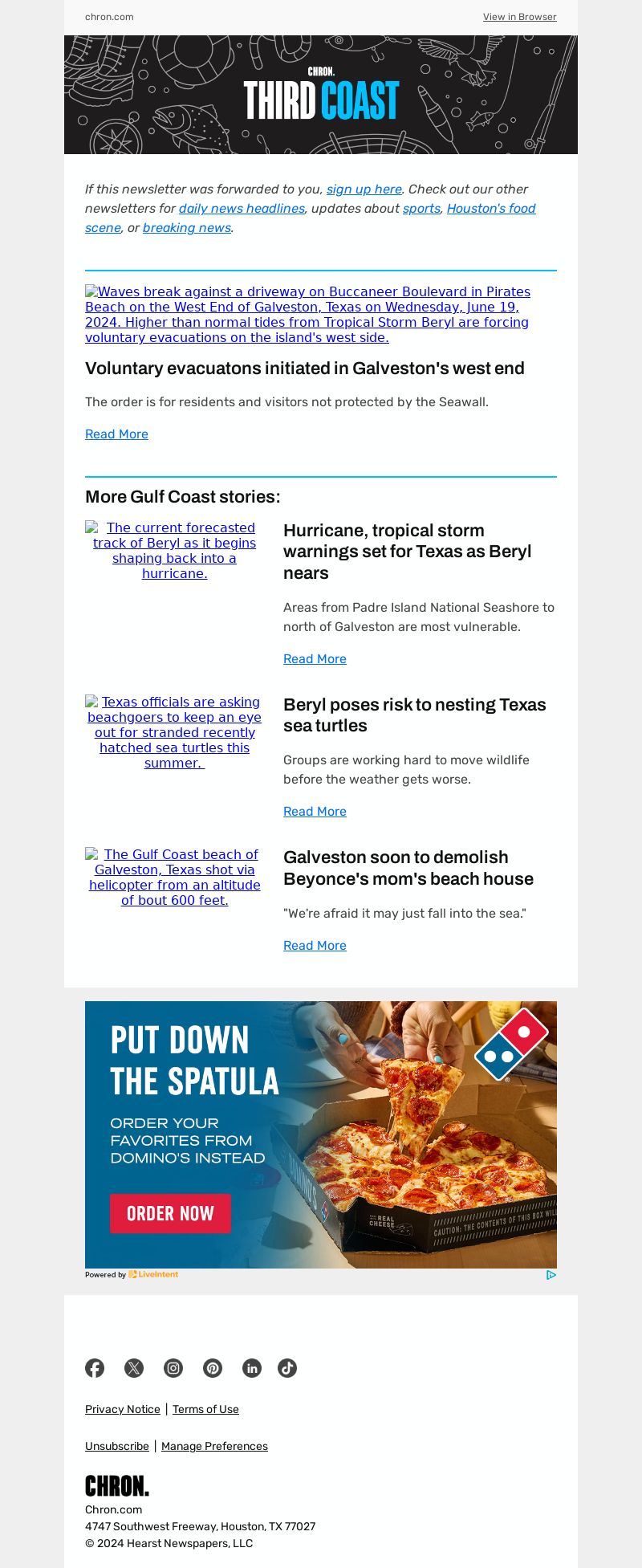Go to the Pinterest icon
The image size is (642, 1568).
(x=213, y=1368)
